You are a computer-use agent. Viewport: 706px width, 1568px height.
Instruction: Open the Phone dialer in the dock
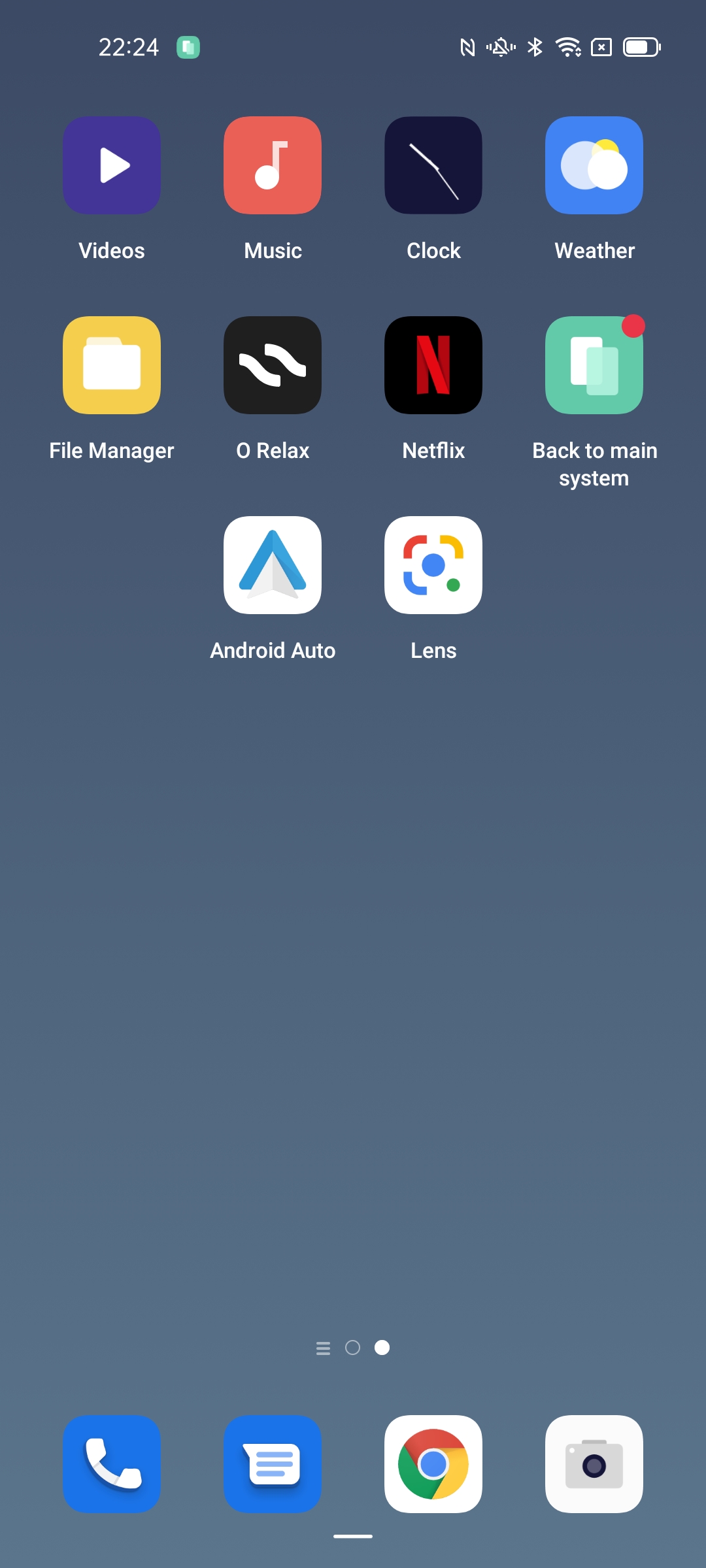coord(112,1464)
